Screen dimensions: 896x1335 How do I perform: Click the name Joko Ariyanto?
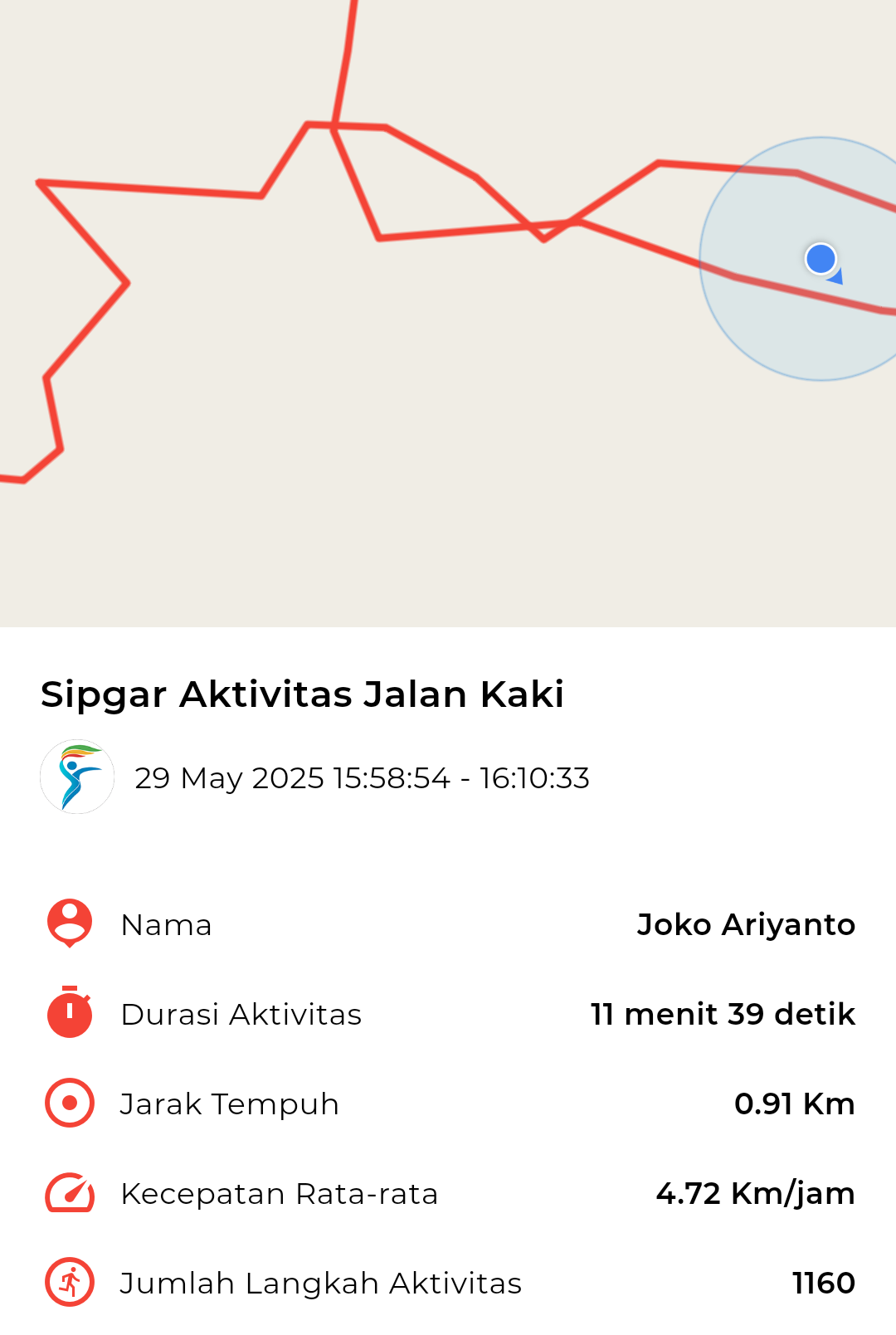pos(745,923)
